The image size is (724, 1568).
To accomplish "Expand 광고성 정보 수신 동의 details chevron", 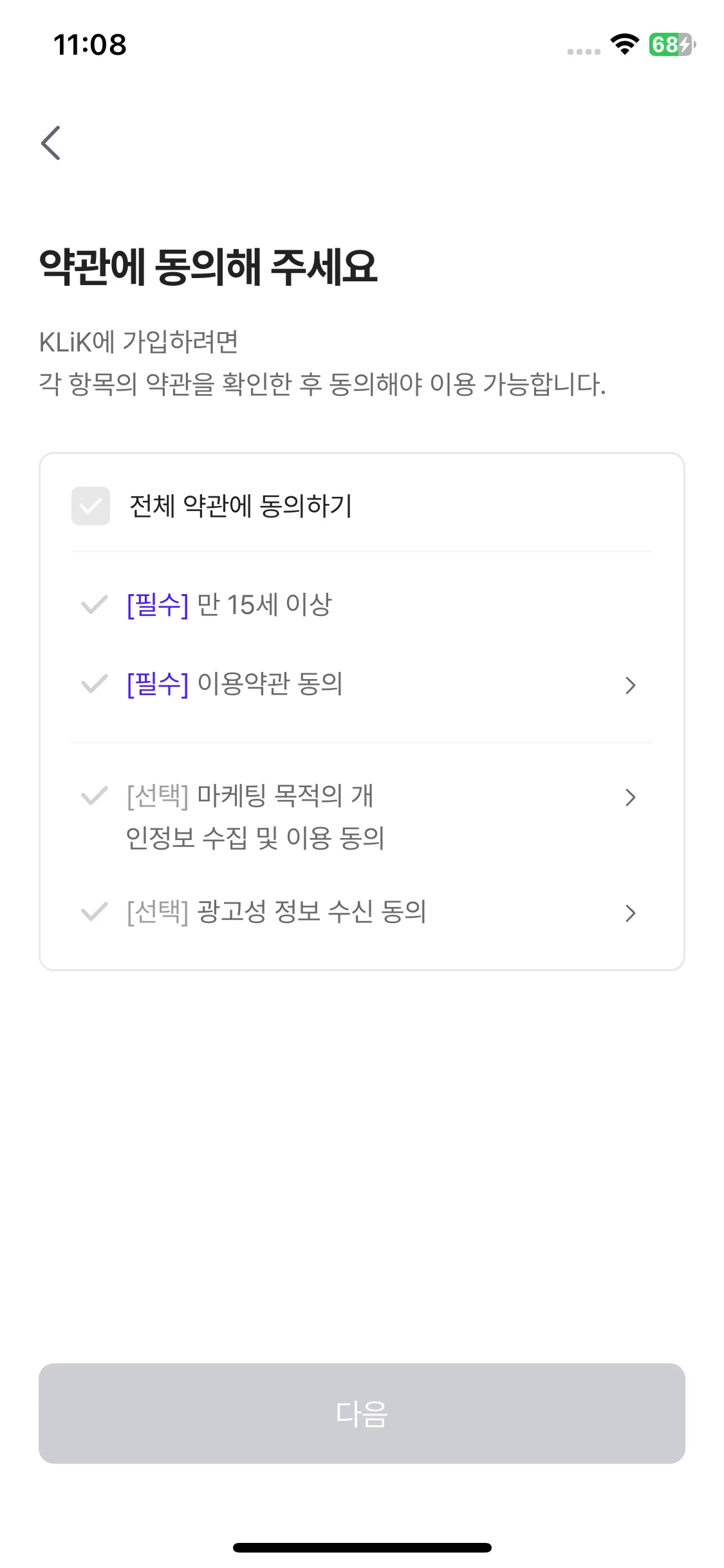I will pos(630,913).
